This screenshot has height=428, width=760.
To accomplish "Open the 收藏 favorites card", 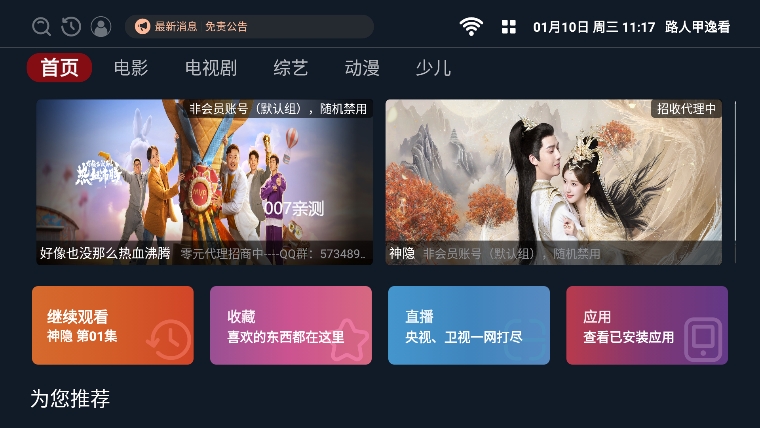I will coord(291,325).
